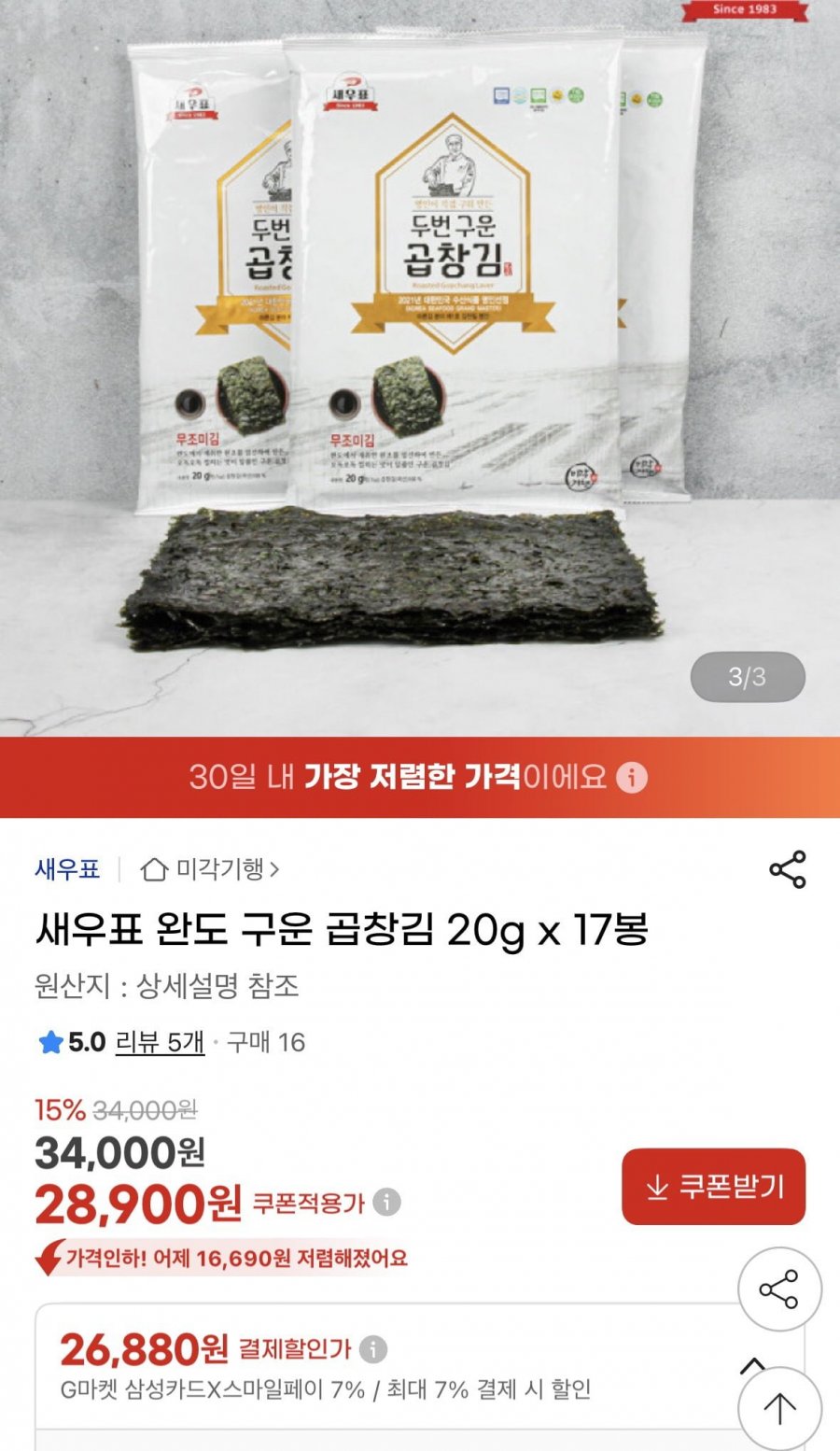Show info about 쿠폰적용가 price

[387, 1202]
